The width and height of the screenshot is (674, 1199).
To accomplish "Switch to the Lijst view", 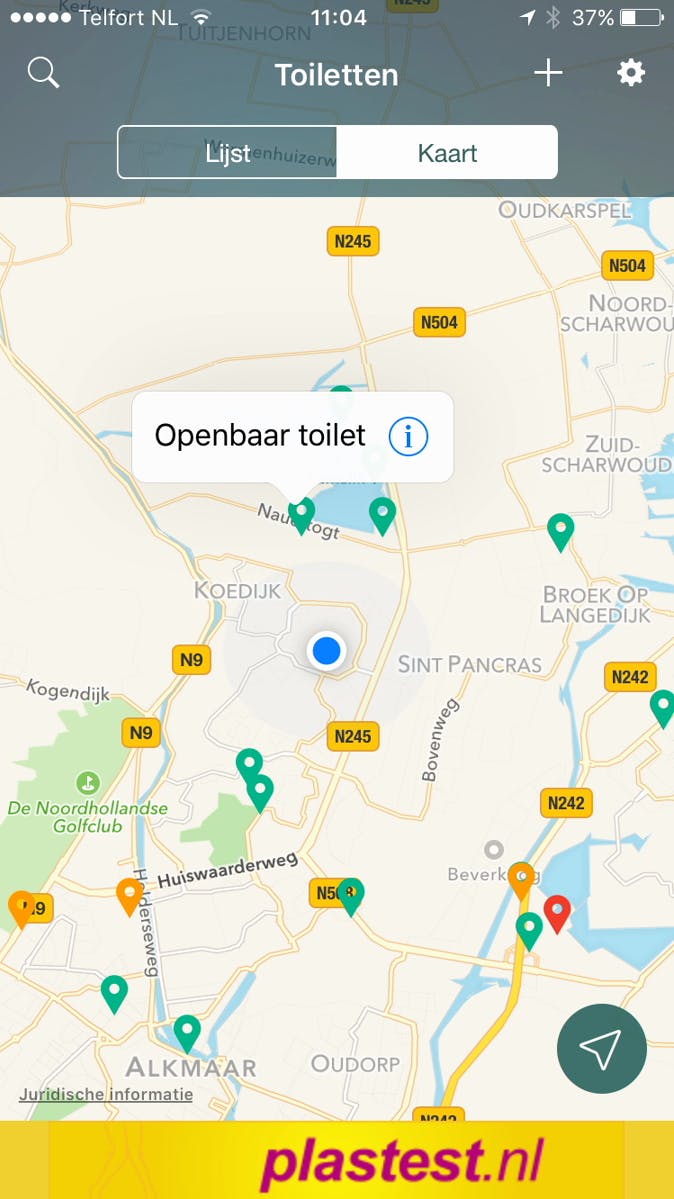I will pyautogui.click(x=228, y=153).
